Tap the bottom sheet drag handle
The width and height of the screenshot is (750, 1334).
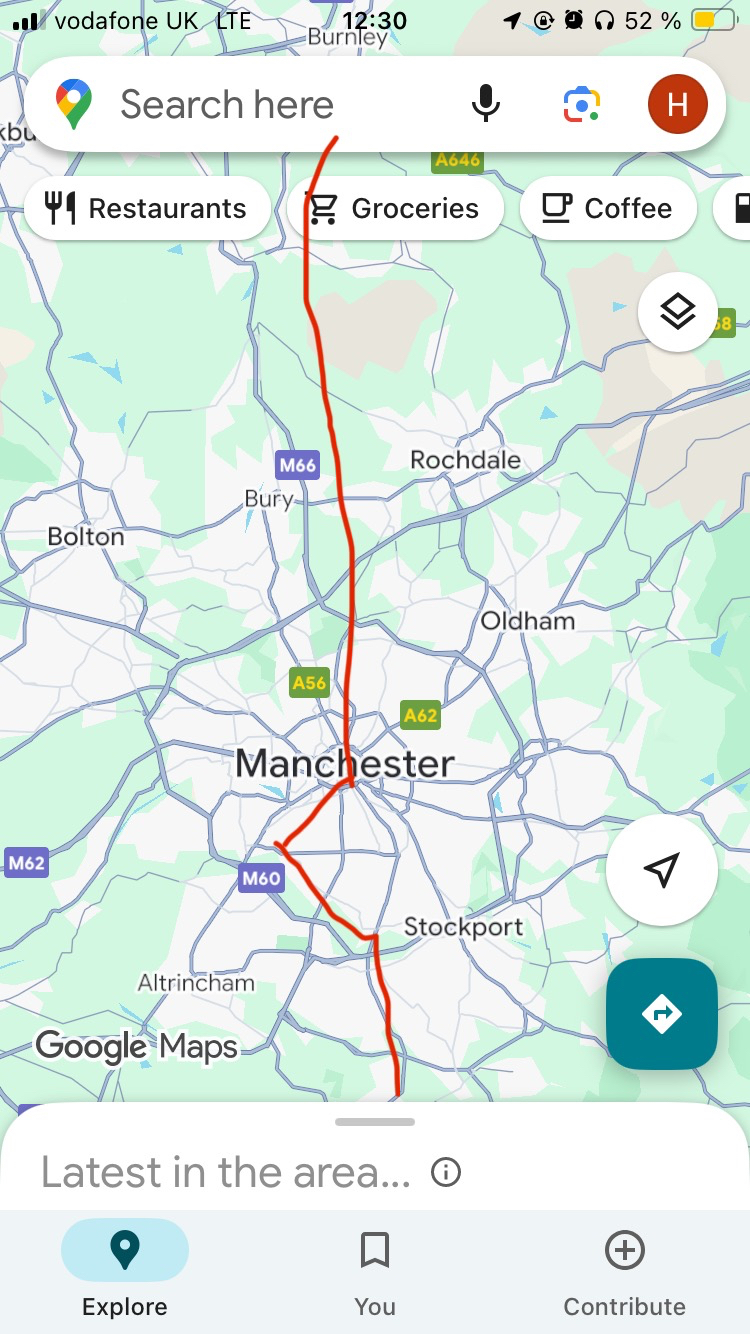coord(375,1122)
